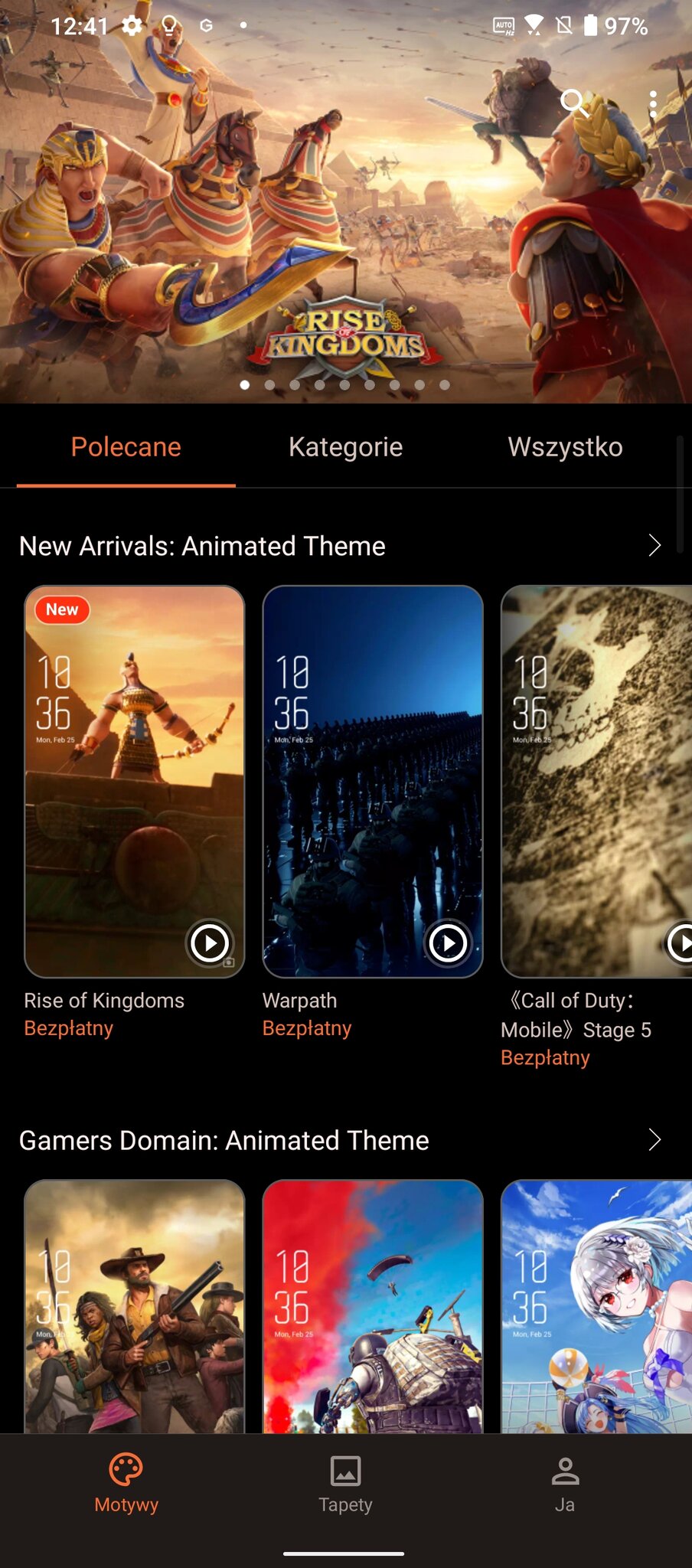The height and width of the screenshot is (1568, 692).
Task: Open the Warpath theme card
Action: point(373,781)
